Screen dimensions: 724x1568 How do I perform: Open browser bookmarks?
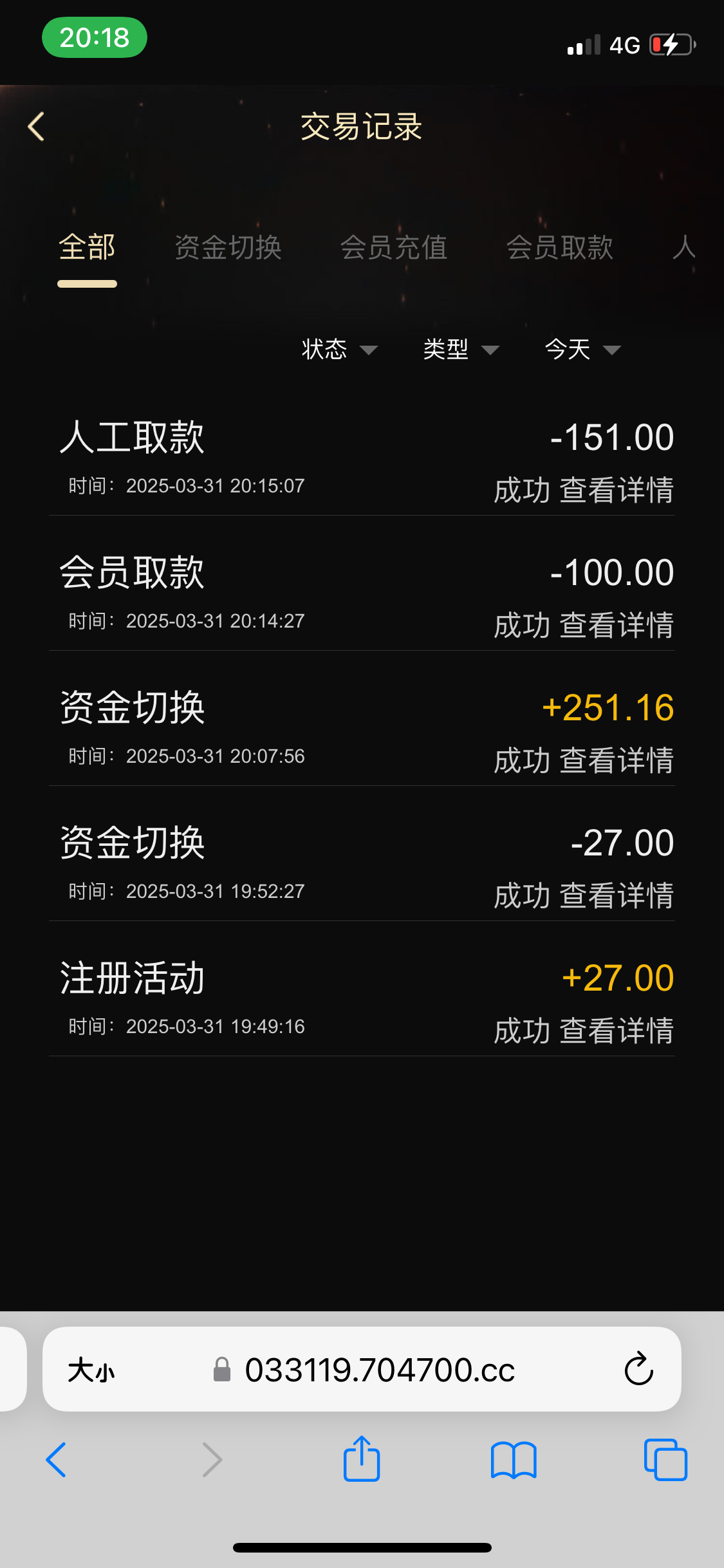click(514, 1460)
